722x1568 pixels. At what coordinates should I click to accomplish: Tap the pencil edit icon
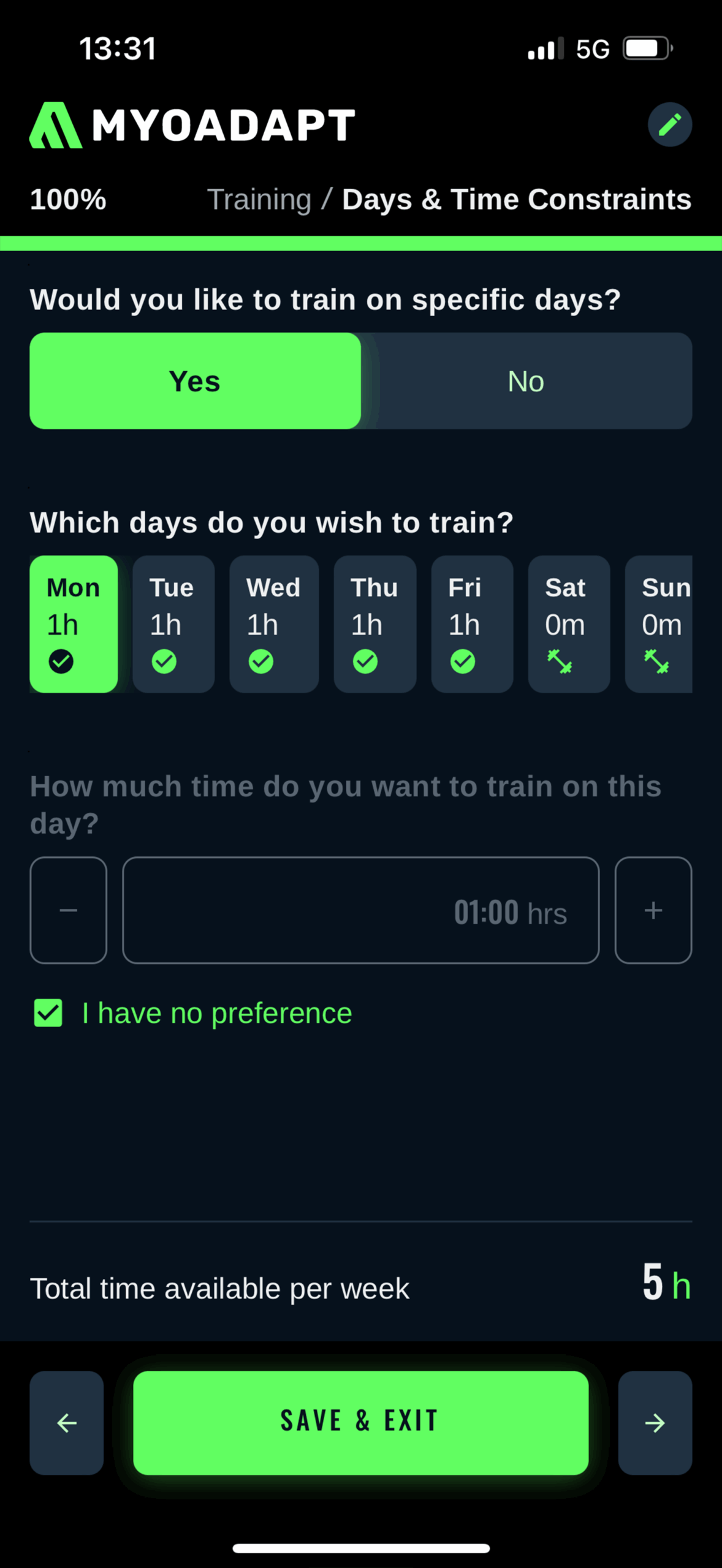click(669, 124)
